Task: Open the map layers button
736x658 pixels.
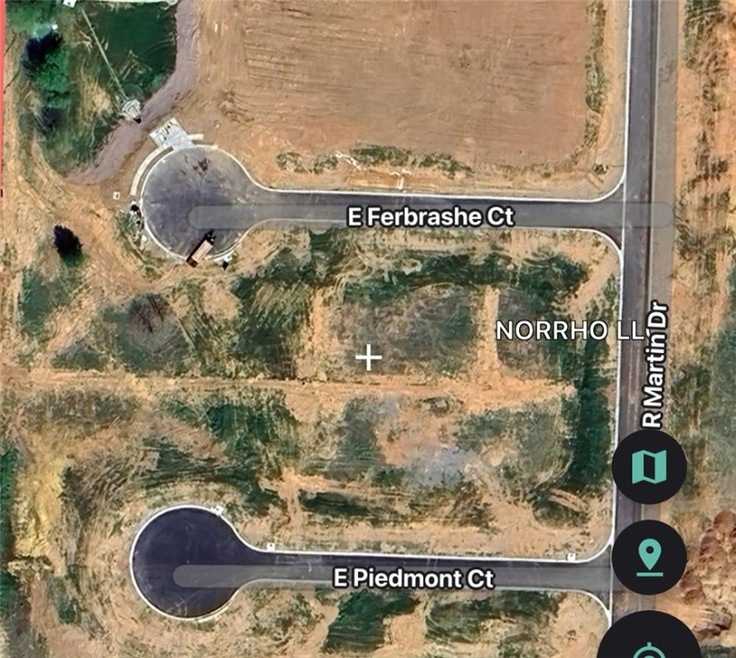Action: (x=649, y=466)
